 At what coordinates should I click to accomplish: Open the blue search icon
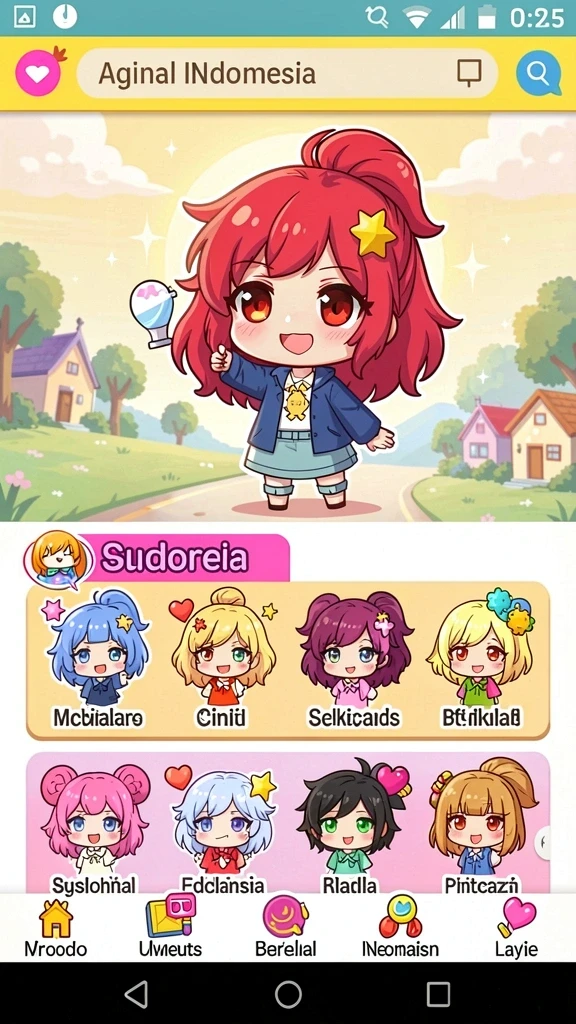pyautogui.click(x=538, y=73)
